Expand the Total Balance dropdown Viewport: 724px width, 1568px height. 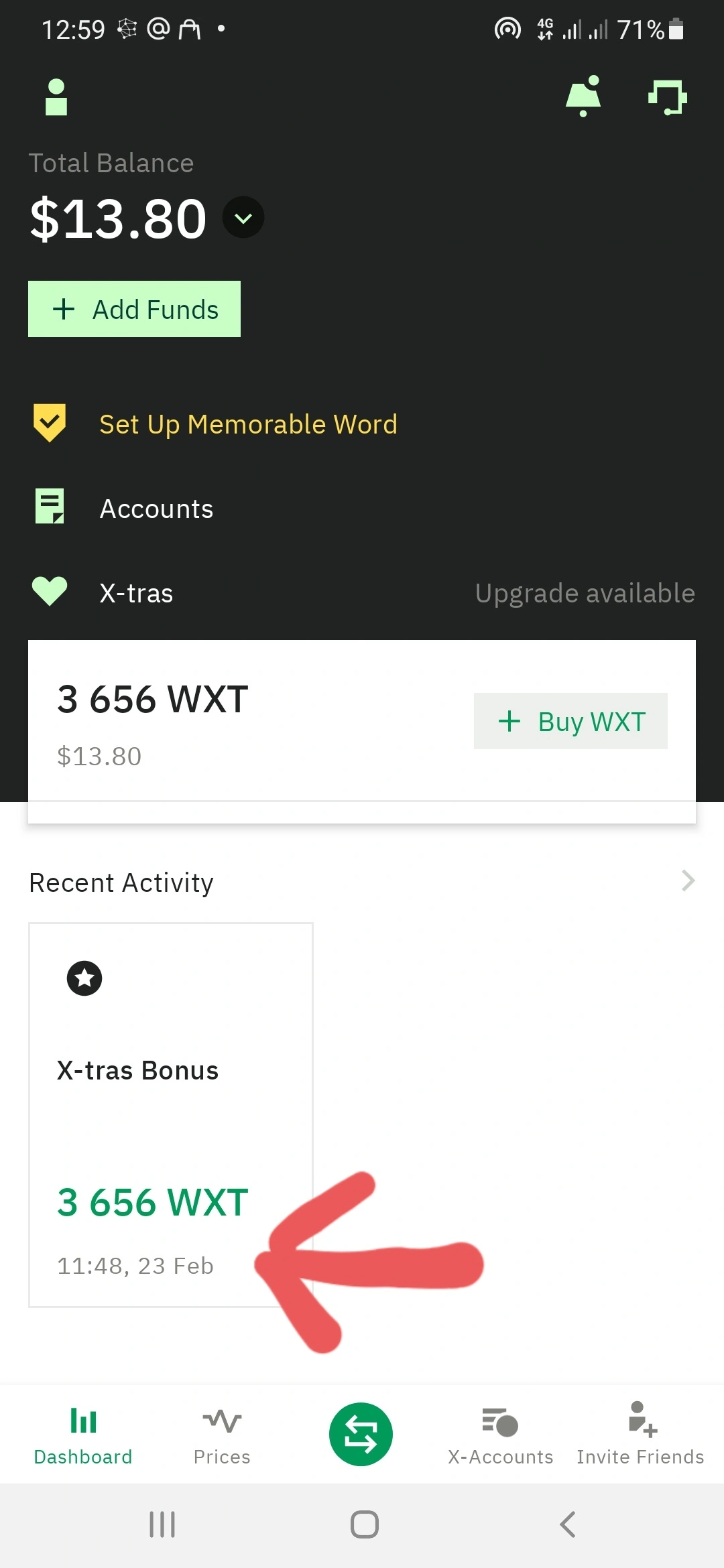pos(243,217)
